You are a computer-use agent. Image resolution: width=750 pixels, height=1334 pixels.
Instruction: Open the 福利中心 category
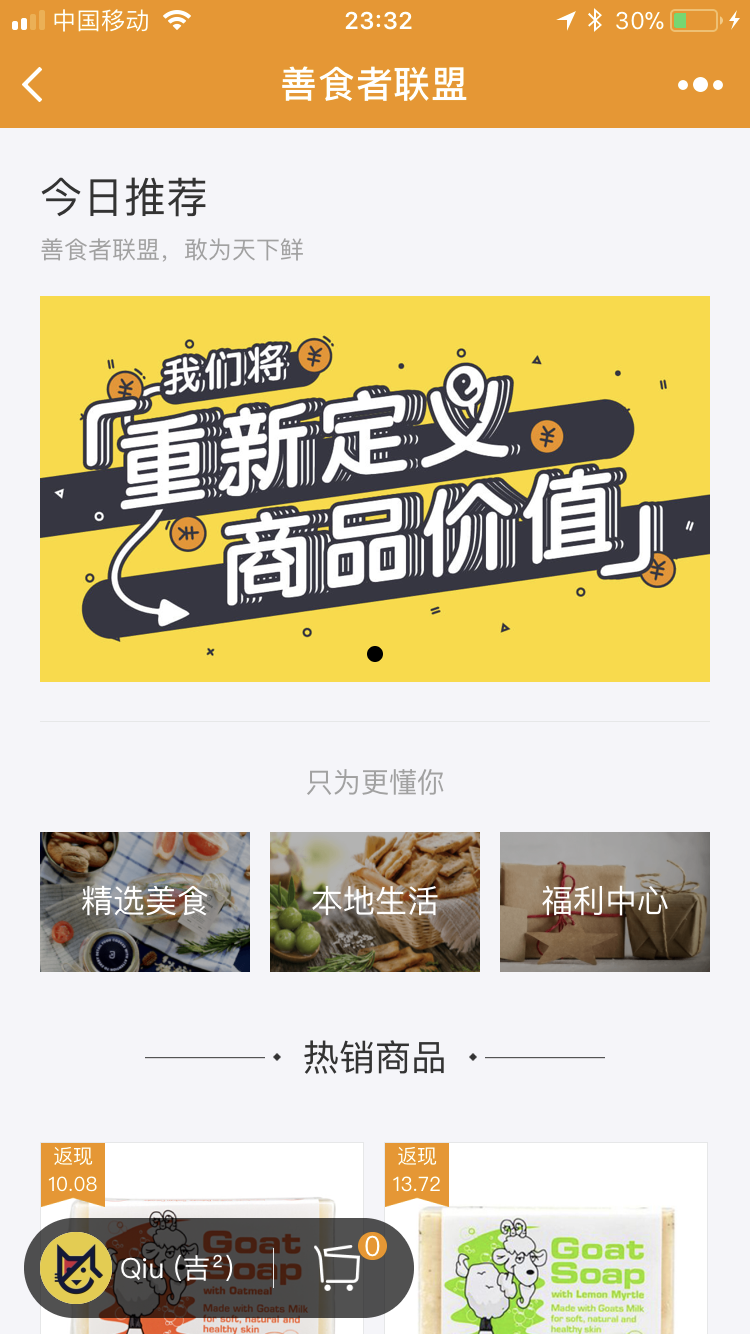[605, 902]
